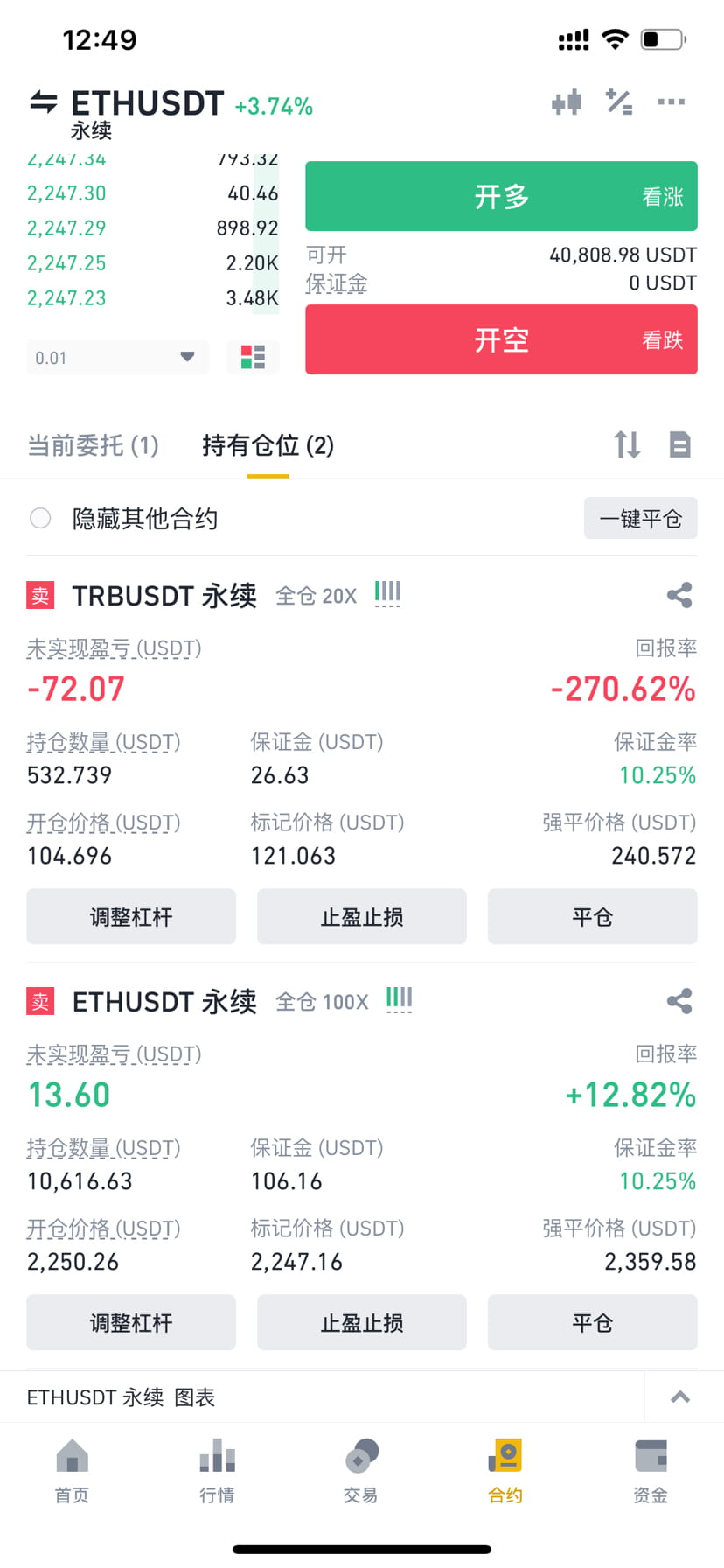The width and height of the screenshot is (724, 1568).
Task: Select 资金 in the bottom navigation
Action: pyautogui.click(x=649, y=1470)
